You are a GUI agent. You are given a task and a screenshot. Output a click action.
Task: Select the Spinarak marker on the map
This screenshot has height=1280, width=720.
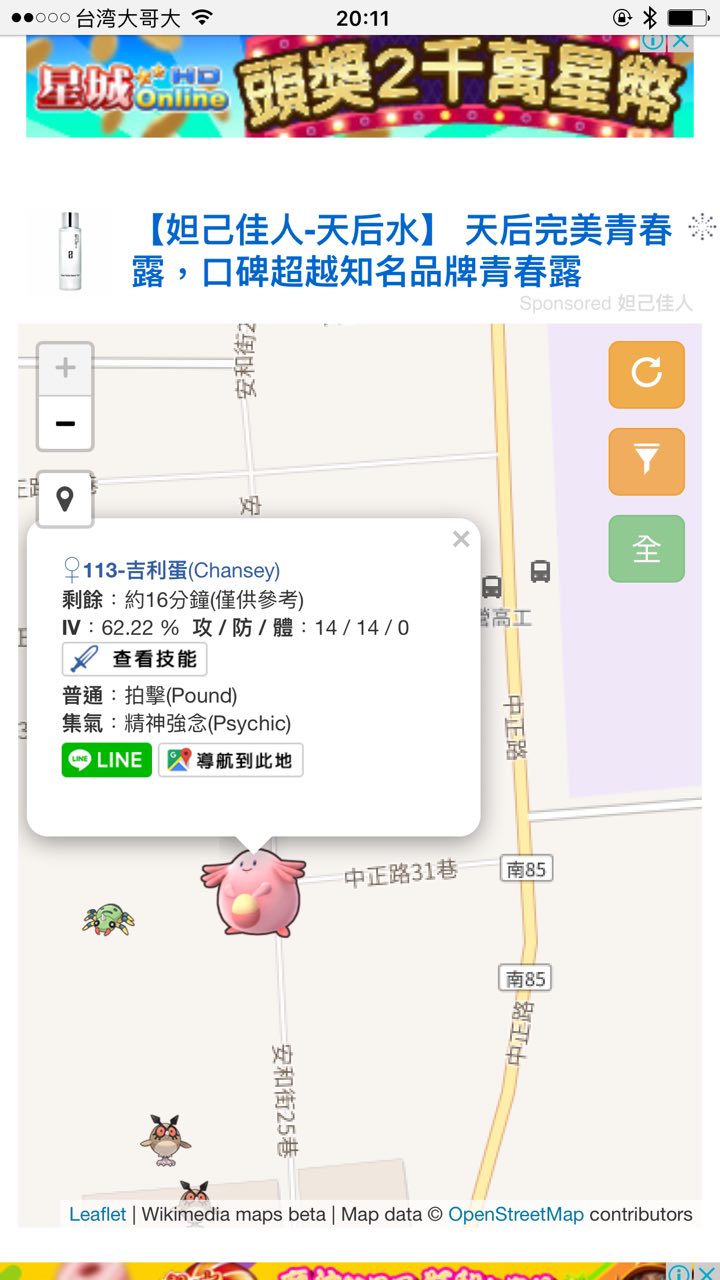point(107,918)
